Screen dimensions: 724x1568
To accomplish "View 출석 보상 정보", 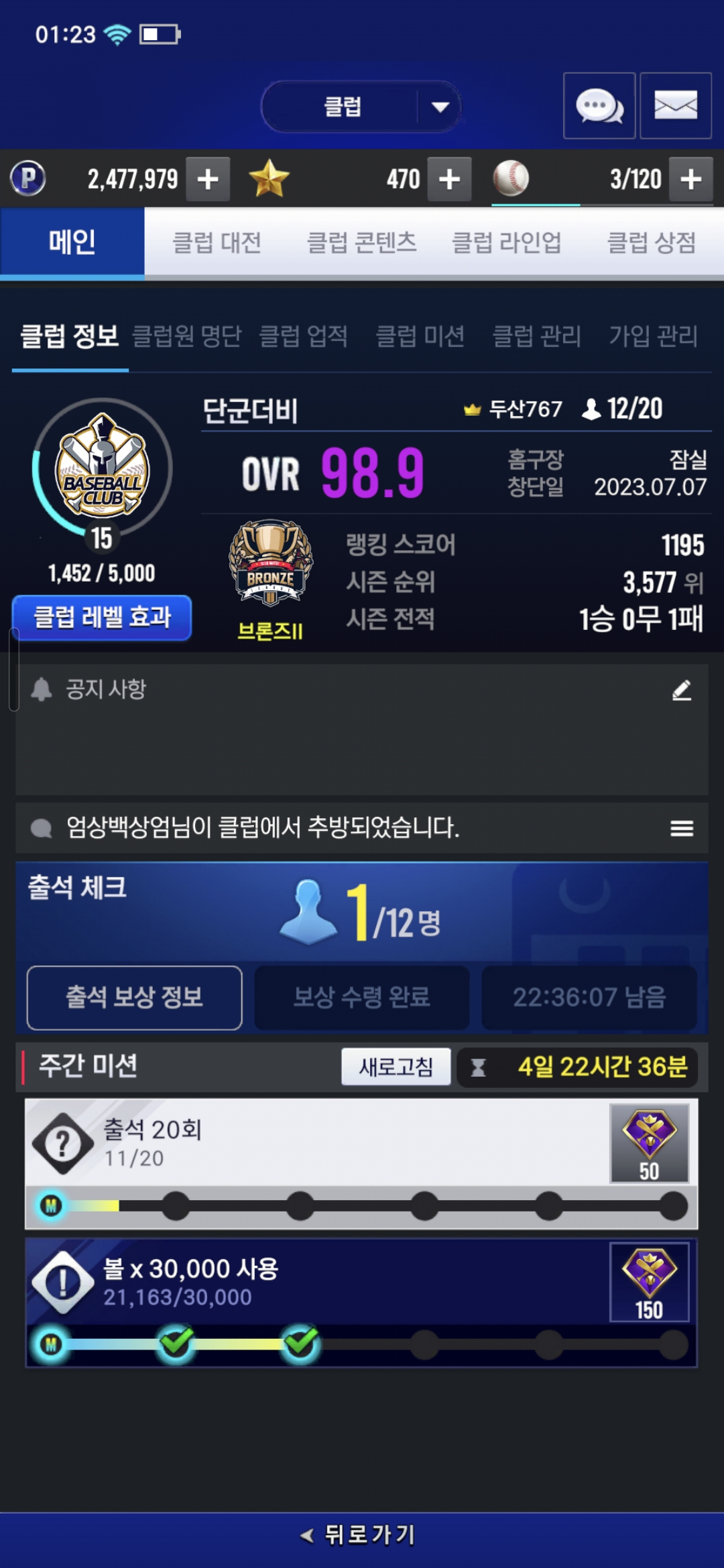I will point(134,998).
